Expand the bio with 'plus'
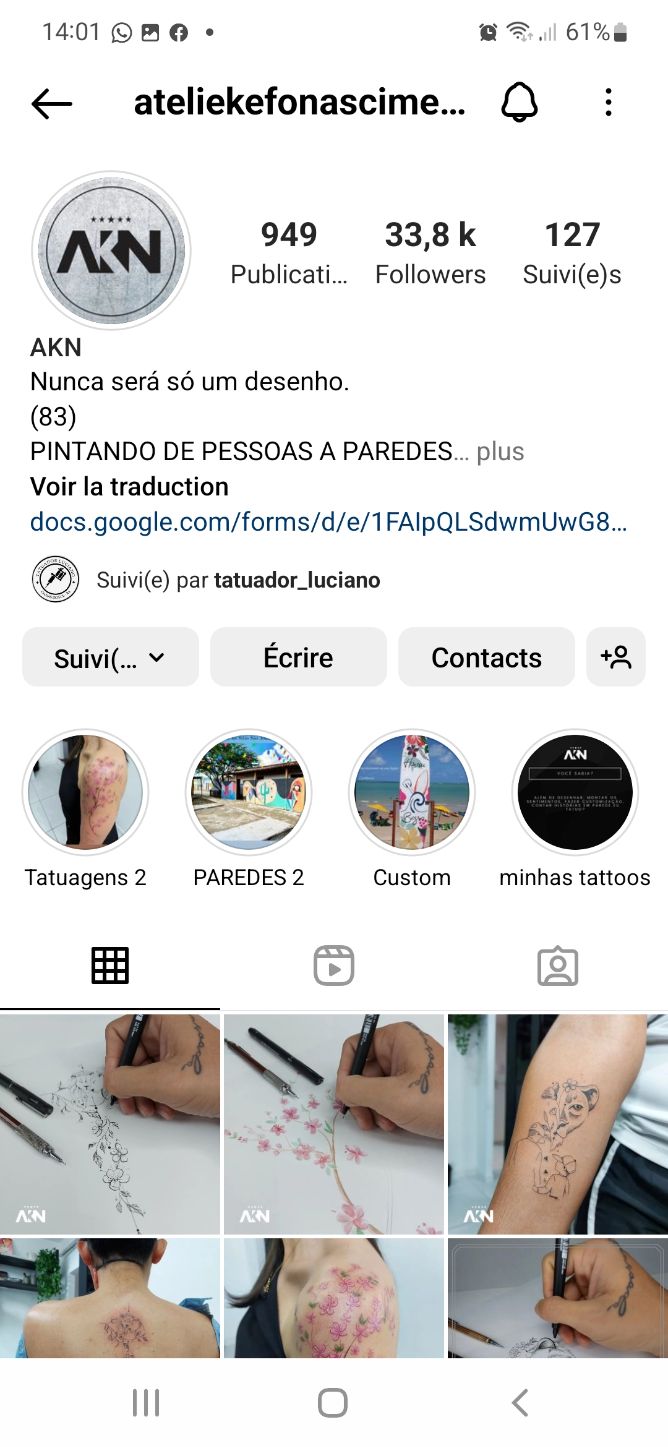Image resolution: width=668 pixels, height=1447 pixels. point(500,451)
